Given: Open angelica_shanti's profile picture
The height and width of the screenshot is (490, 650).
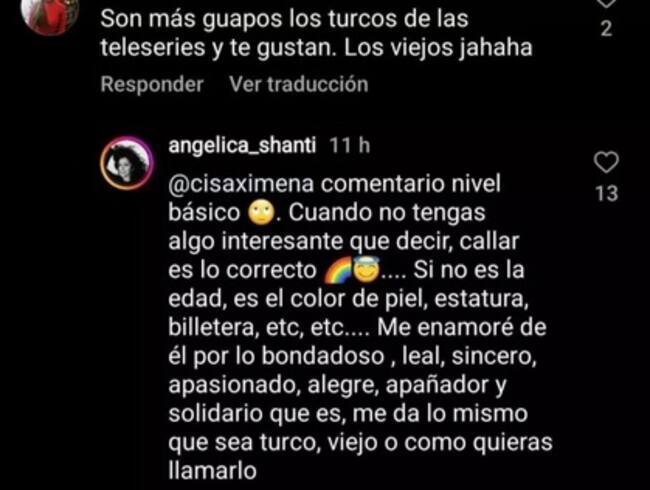Looking at the screenshot, I should click(128, 162).
